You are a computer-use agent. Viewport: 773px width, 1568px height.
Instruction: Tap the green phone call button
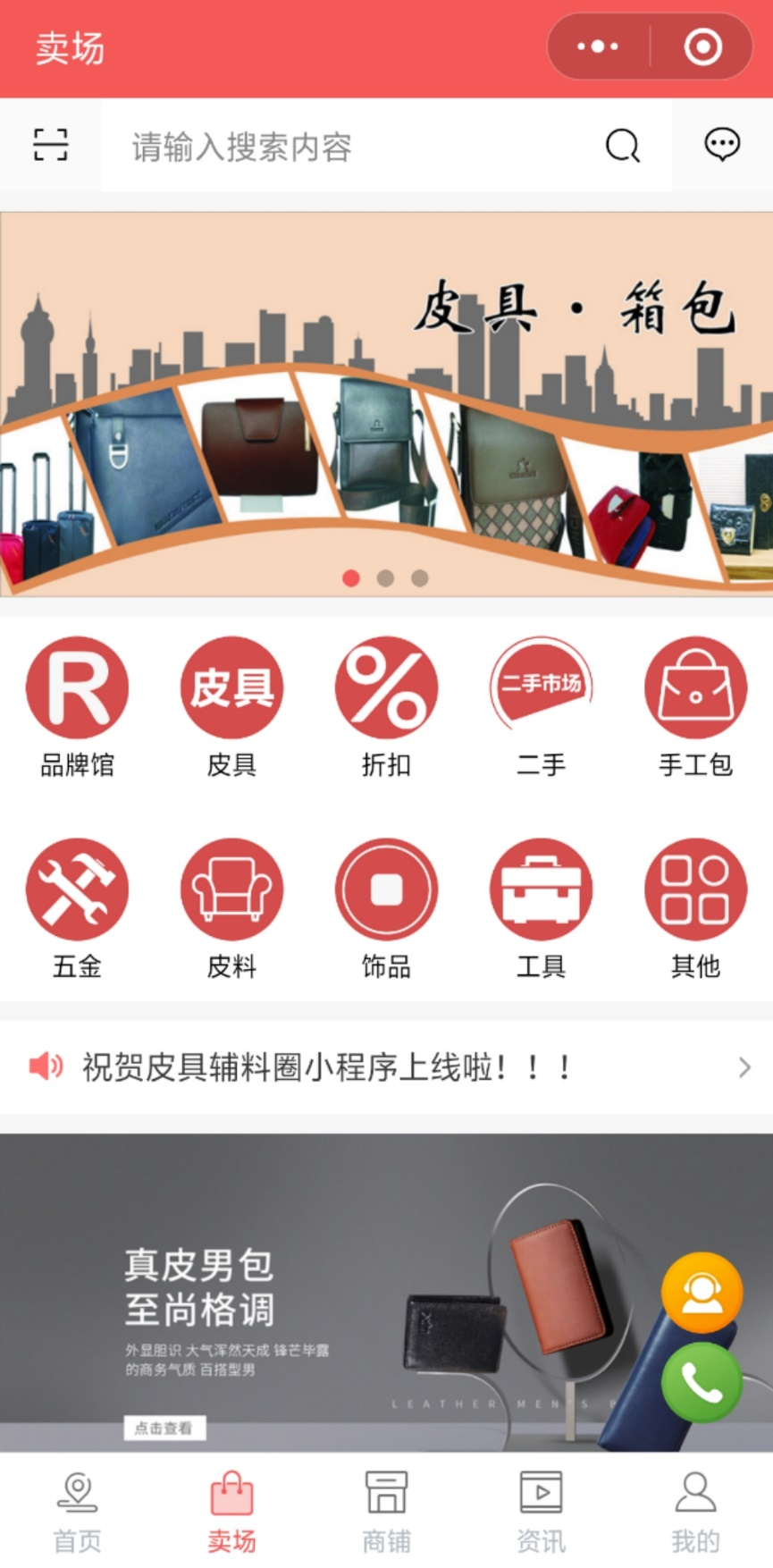pos(702,1382)
